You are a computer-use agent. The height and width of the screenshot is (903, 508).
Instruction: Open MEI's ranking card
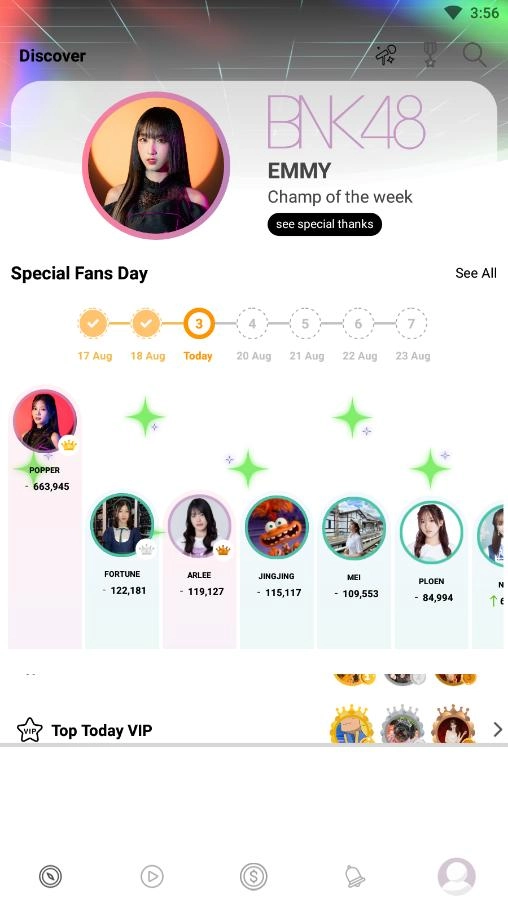(354, 569)
